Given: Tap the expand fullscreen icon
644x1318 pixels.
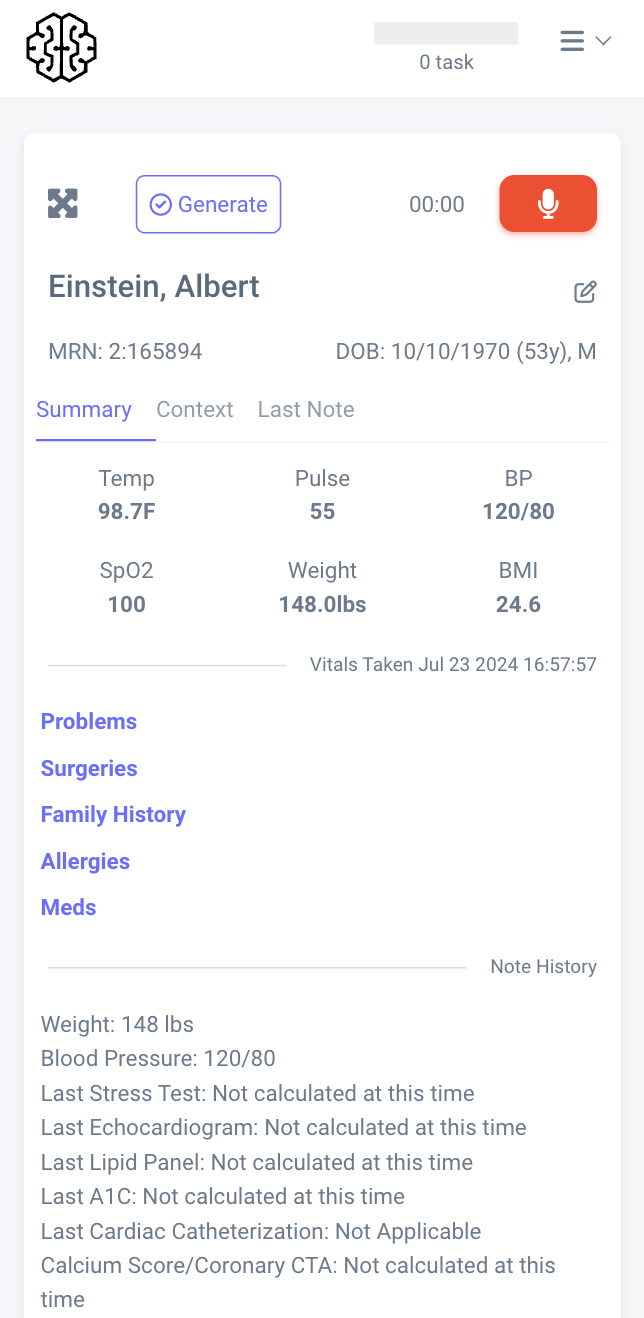Looking at the screenshot, I should (63, 204).
